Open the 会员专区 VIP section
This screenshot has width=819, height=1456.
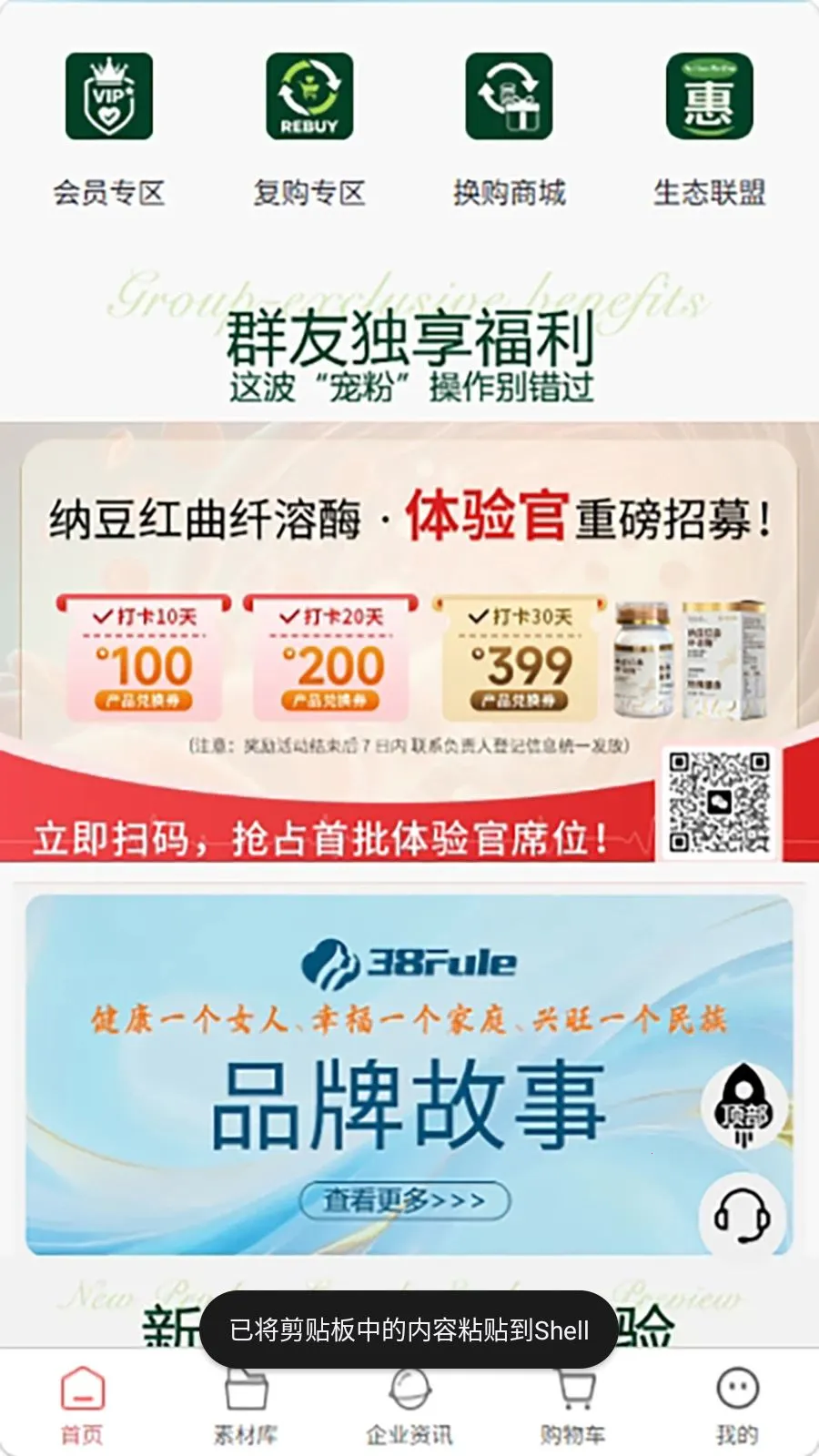point(108,127)
